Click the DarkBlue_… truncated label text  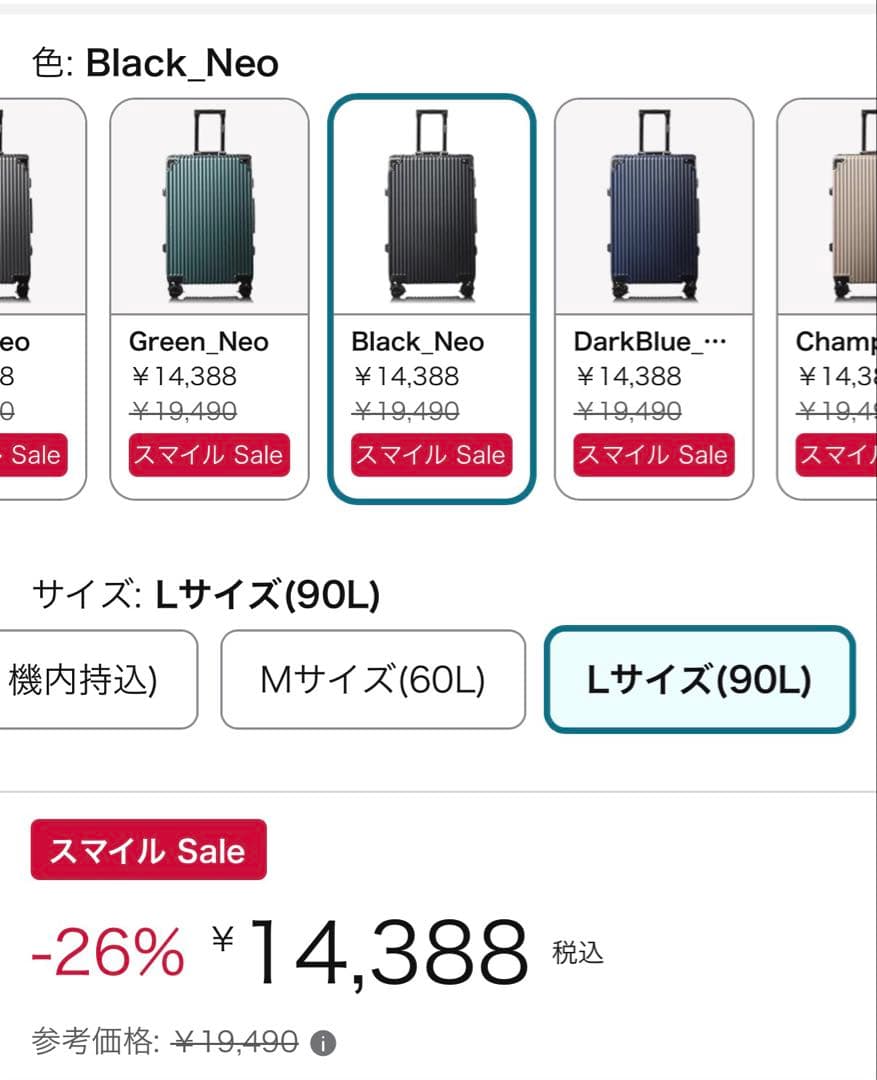click(652, 341)
